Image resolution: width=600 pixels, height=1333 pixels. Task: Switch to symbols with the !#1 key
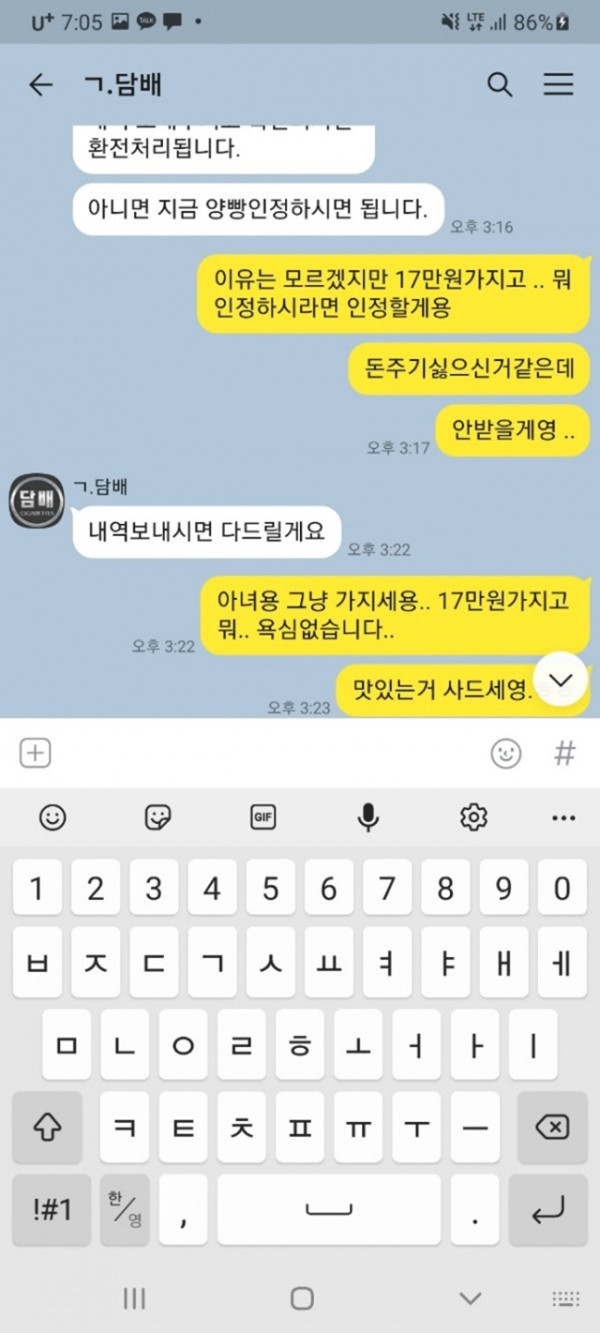48,1211
